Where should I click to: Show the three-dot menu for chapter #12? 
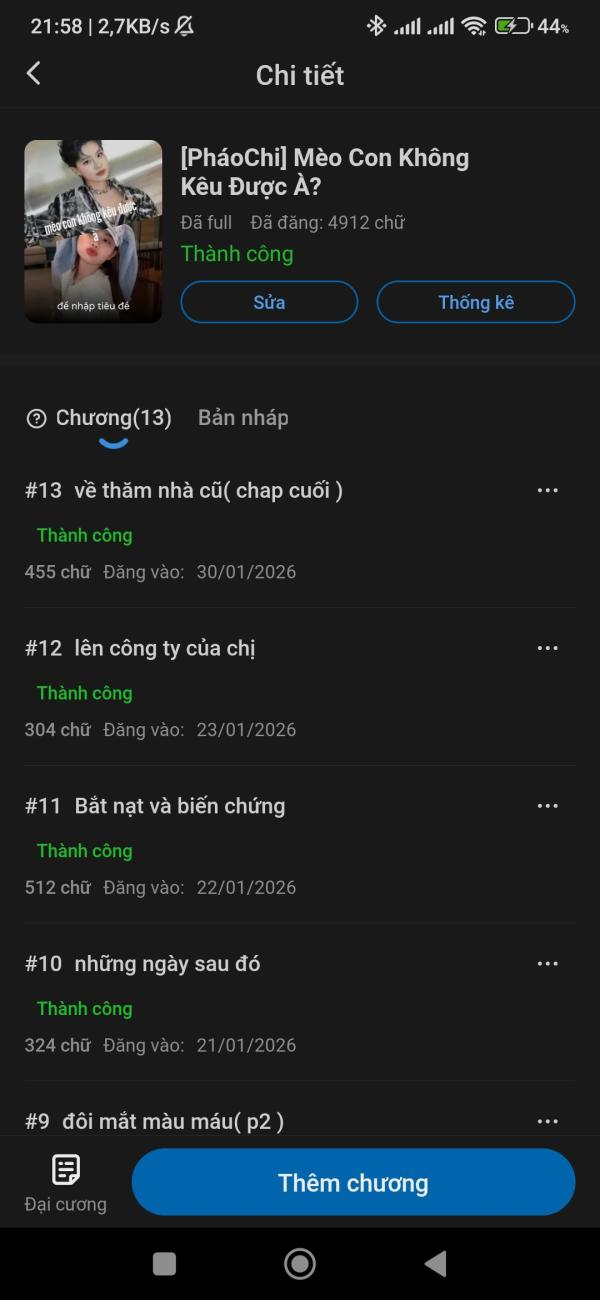(547, 648)
